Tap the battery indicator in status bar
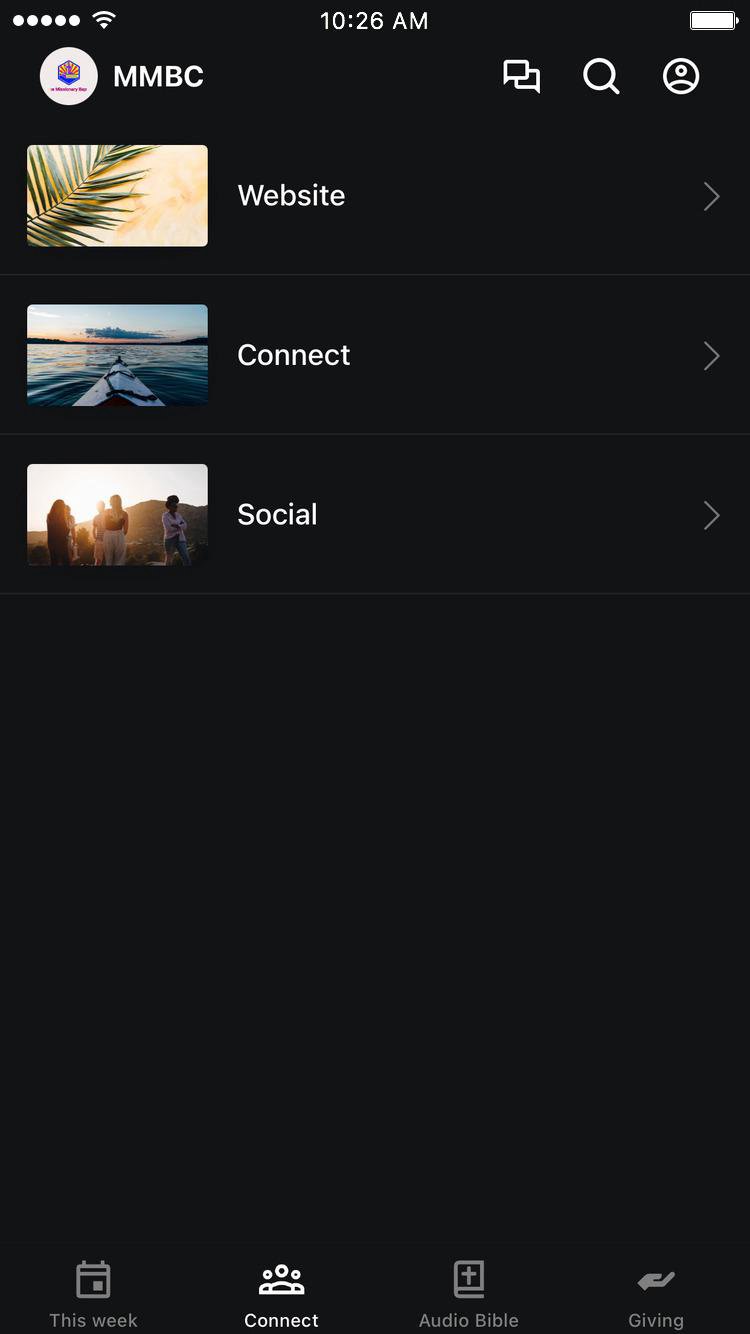The image size is (750, 1334). point(713,18)
